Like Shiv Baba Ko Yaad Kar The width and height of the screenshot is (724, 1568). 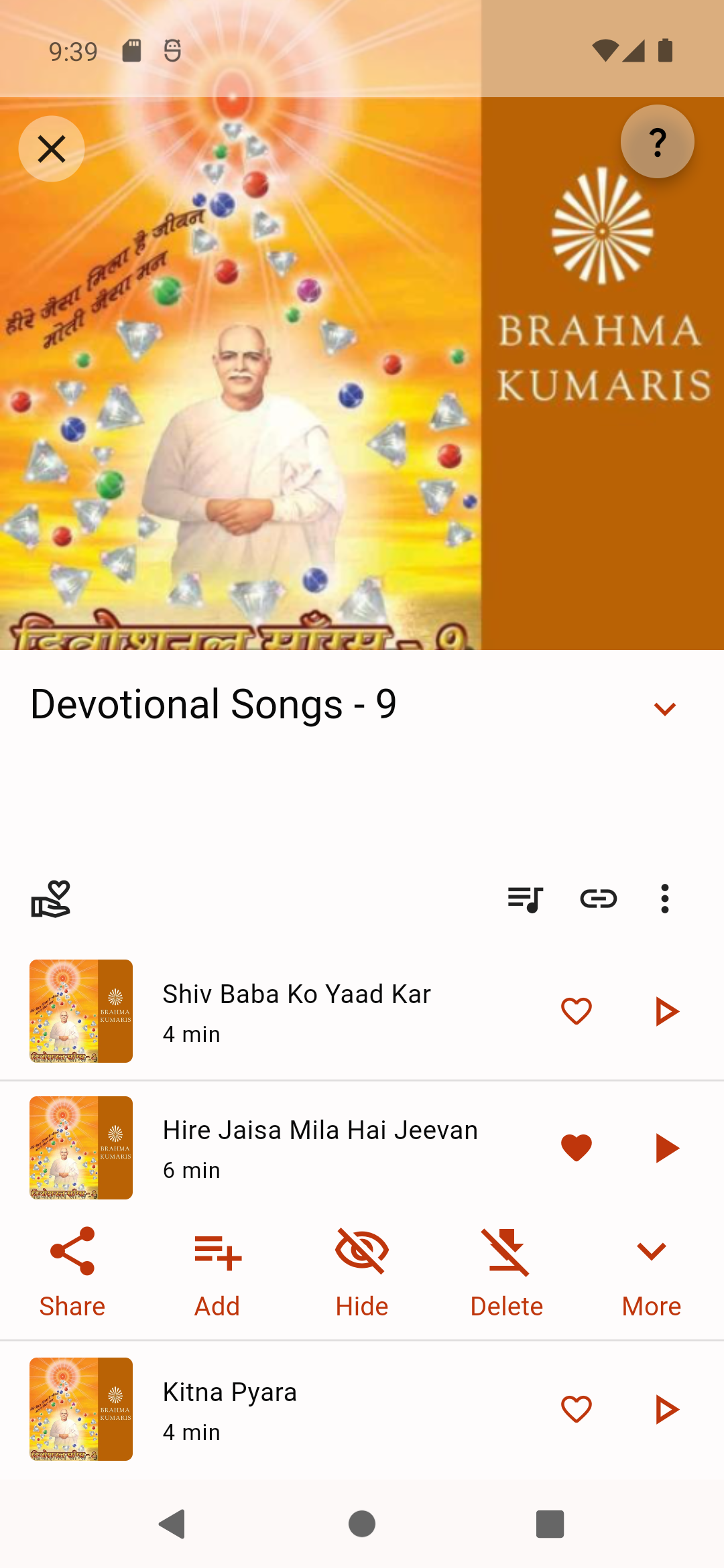[x=576, y=1011]
